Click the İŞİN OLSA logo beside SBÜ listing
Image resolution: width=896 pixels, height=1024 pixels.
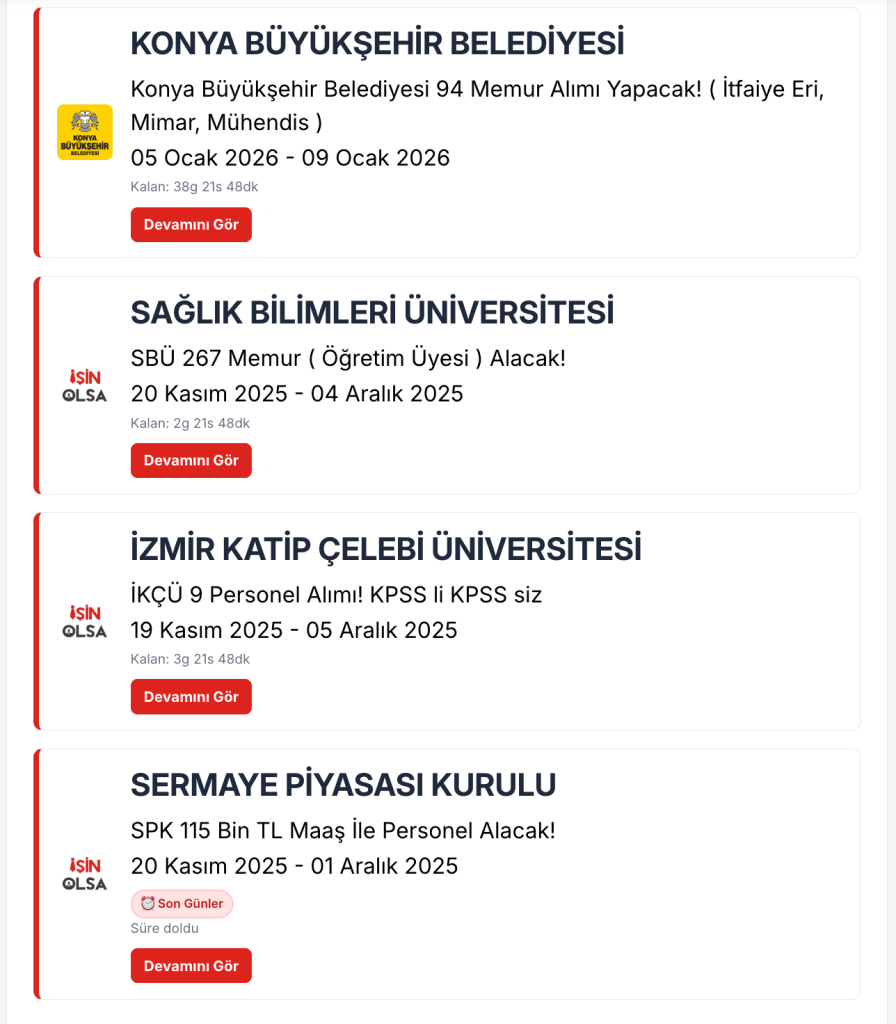click(85, 386)
